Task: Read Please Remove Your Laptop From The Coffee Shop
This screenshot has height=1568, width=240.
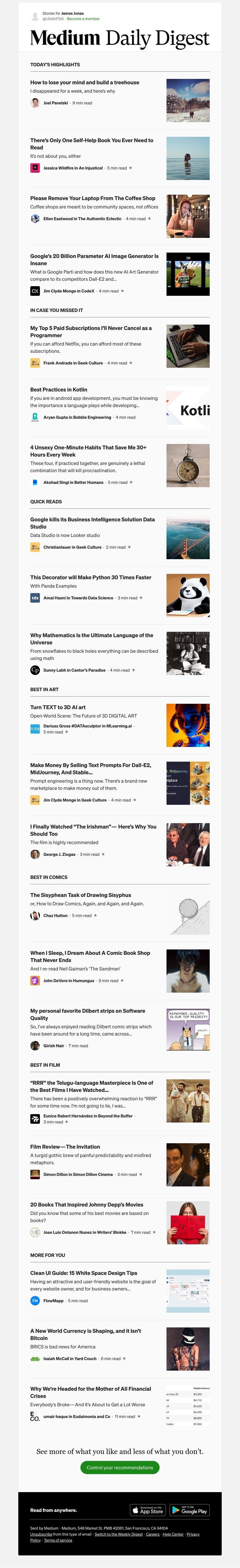Action: tap(93, 198)
